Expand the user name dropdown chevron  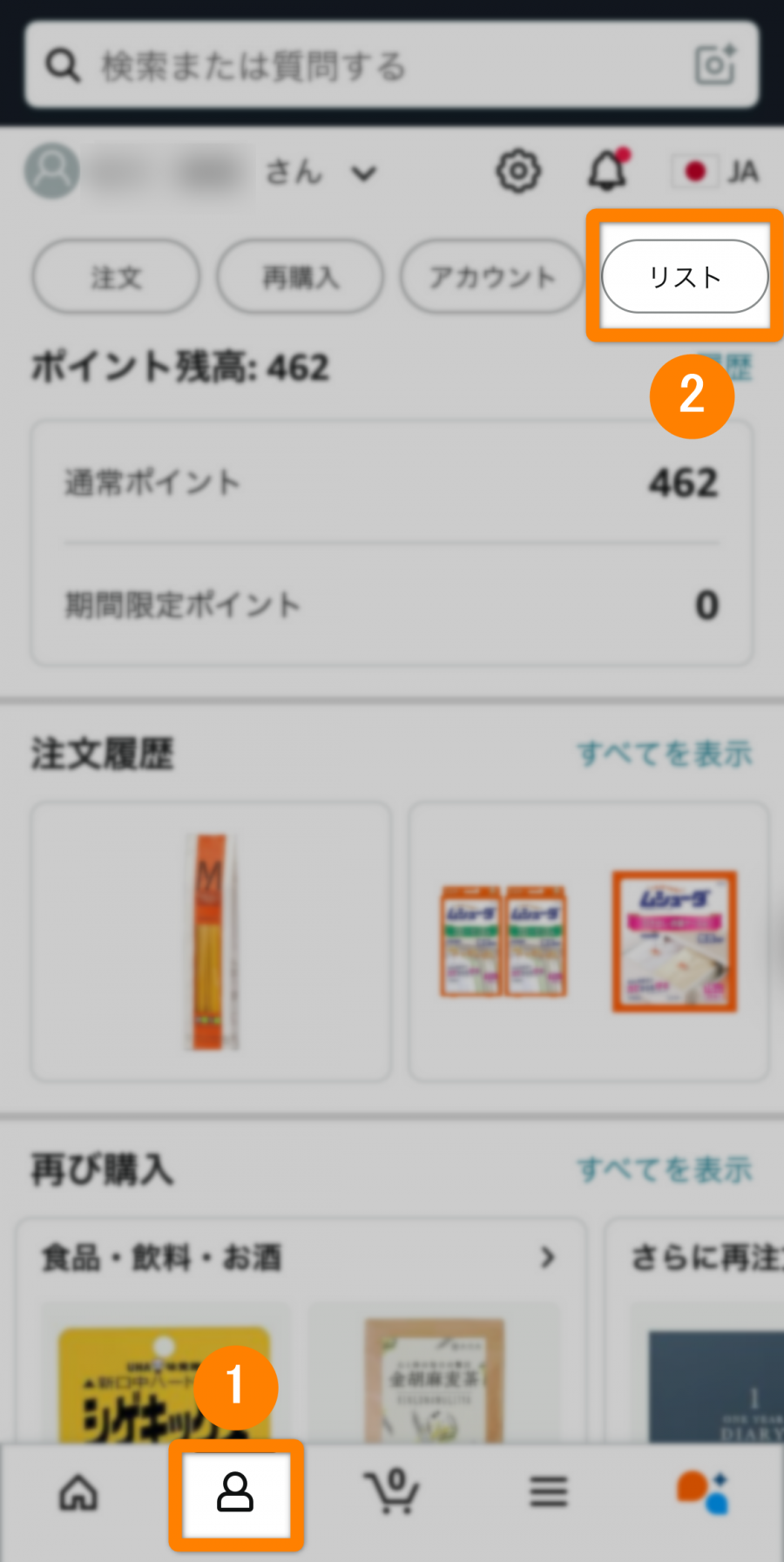(x=364, y=174)
